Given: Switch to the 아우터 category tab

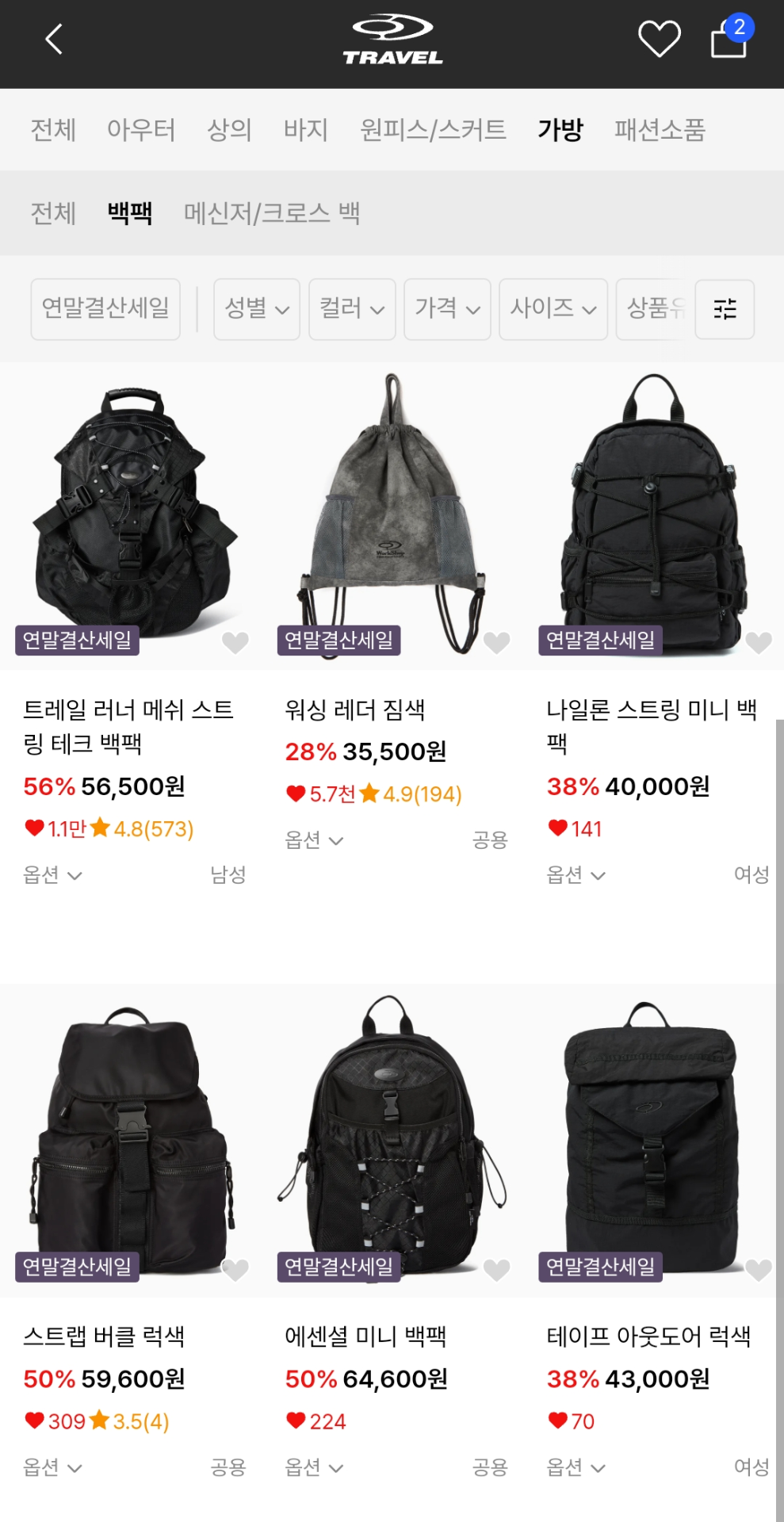Looking at the screenshot, I should (141, 129).
